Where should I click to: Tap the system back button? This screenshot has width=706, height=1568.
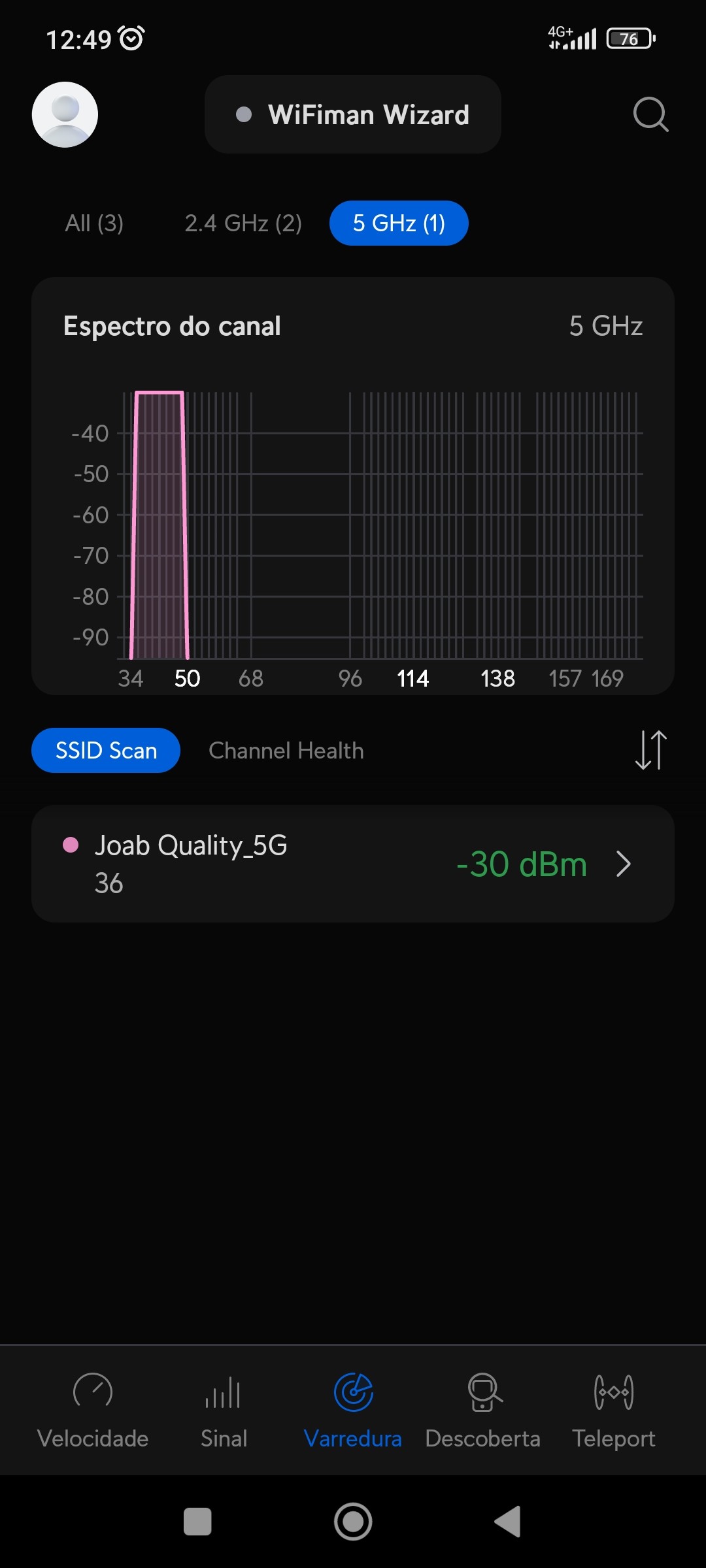tap(508, 1522)
